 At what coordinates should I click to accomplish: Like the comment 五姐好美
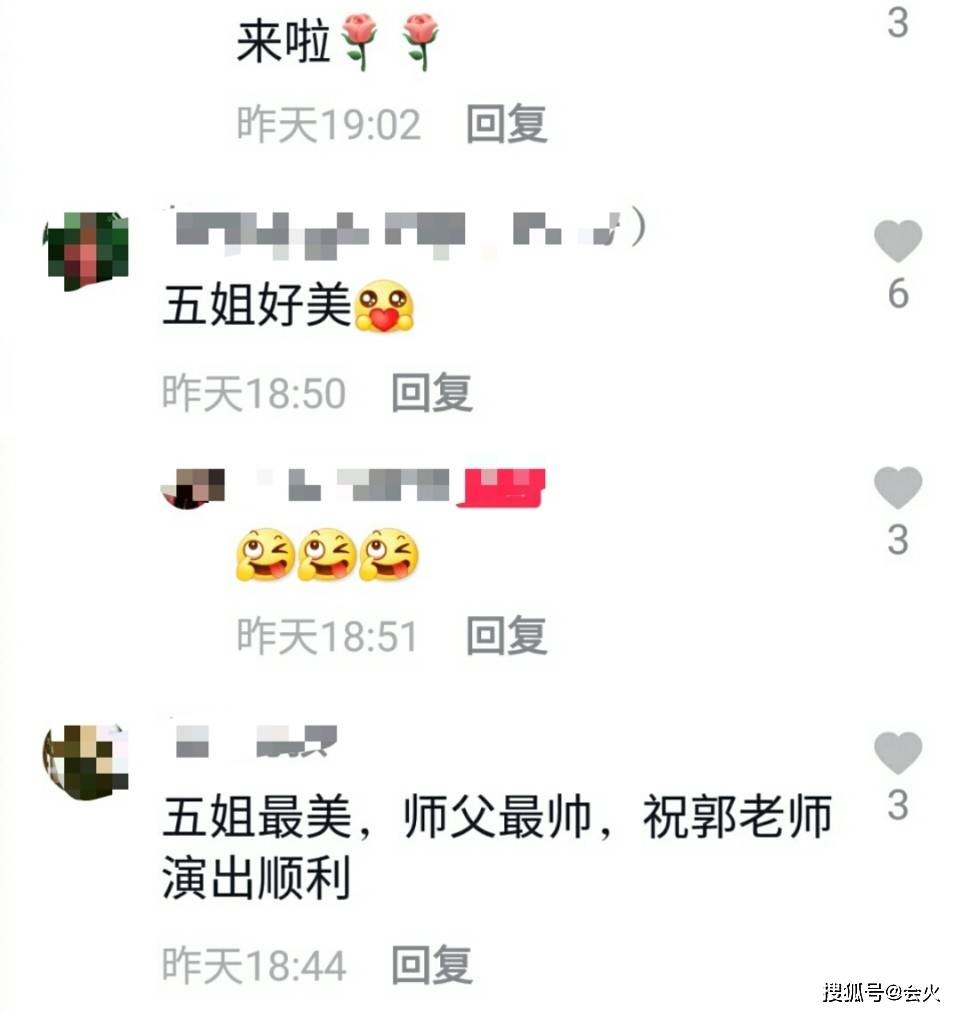coord(897,241)
